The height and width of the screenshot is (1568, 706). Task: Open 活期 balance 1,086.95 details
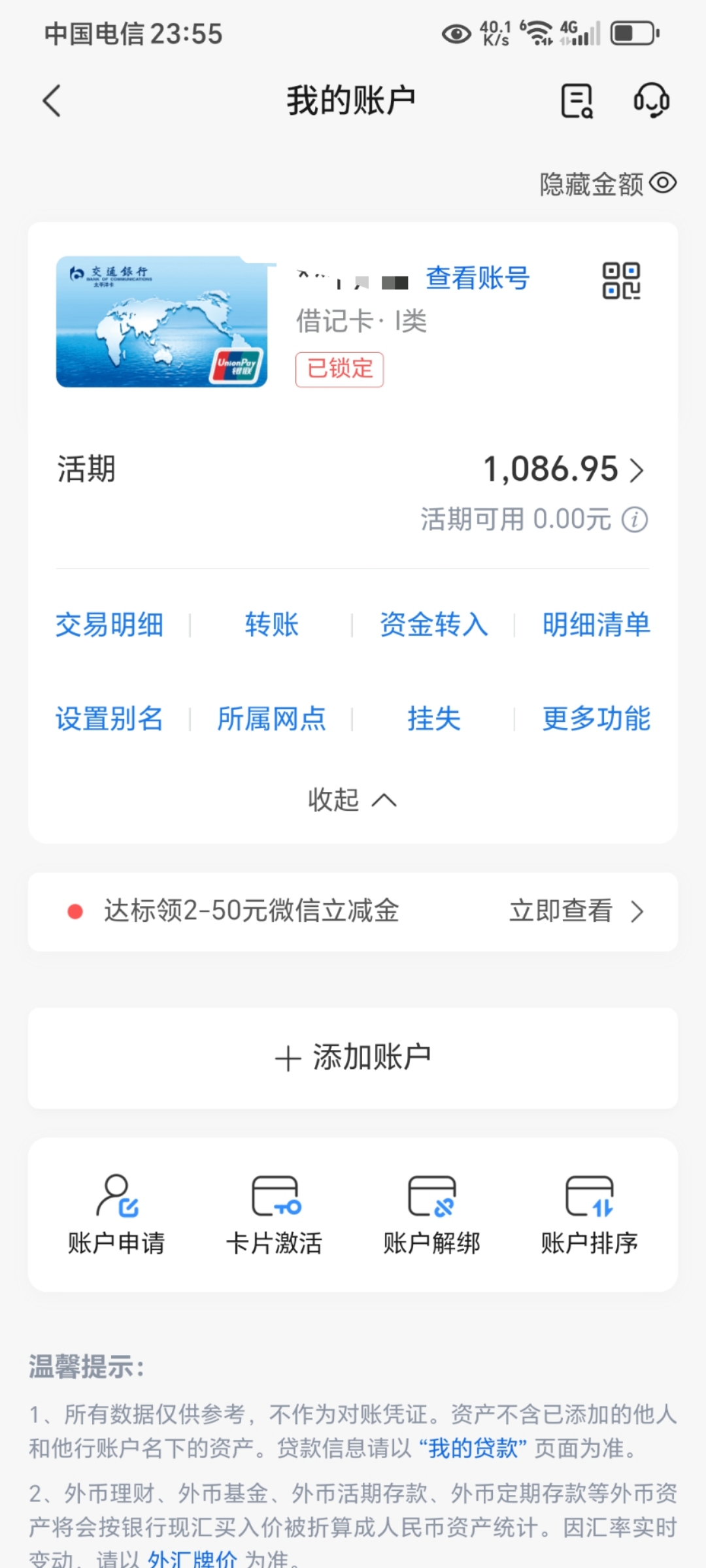point(562,470)
